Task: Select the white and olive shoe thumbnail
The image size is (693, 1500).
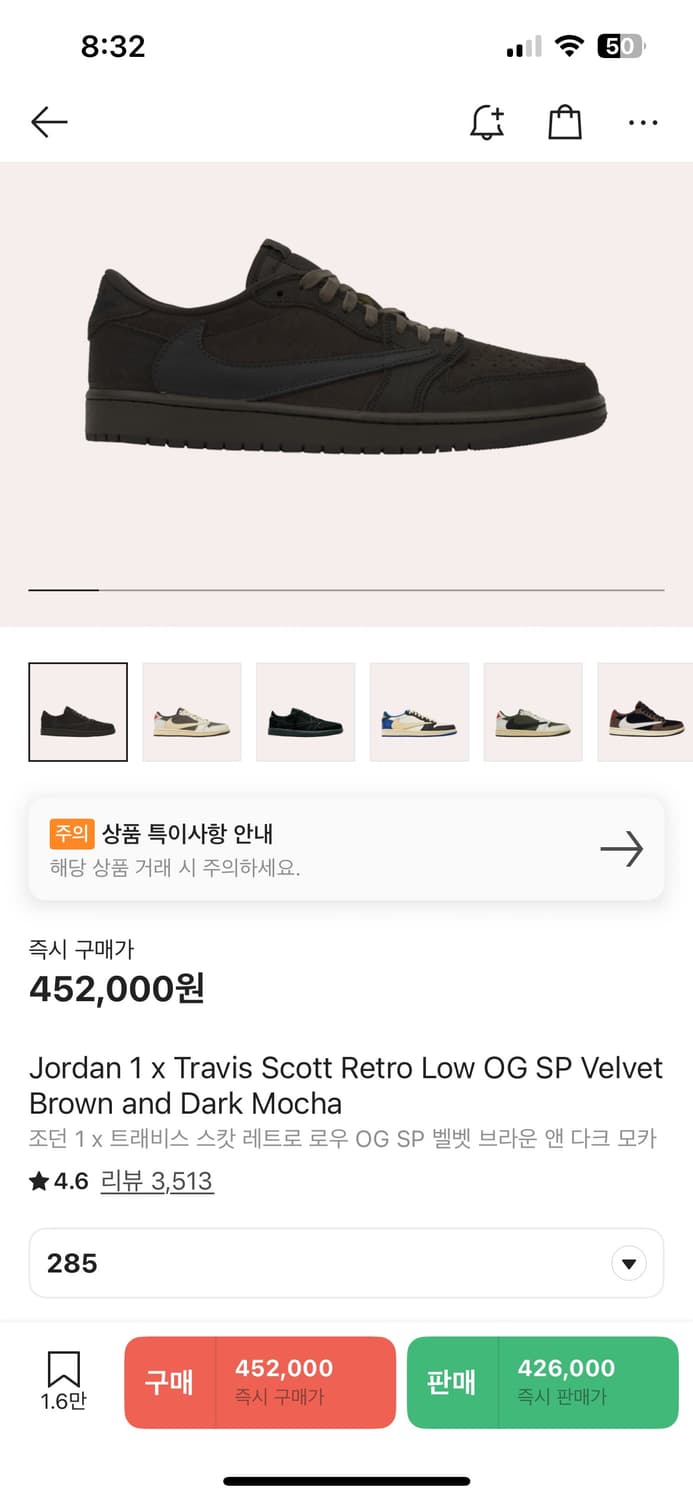Action: pyautogui.click(x=192, y=712)
